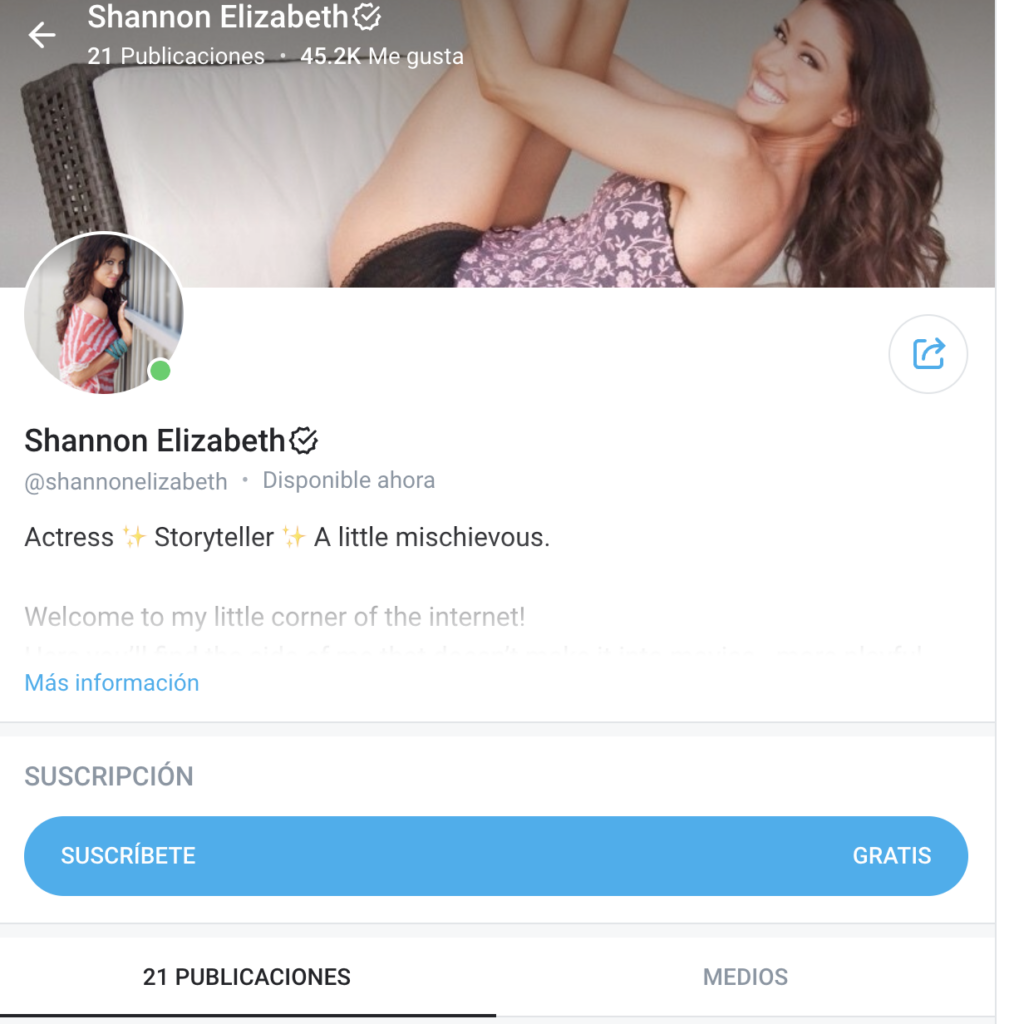Screen dimensions: 1014x1024
Task: Tap the Suscríbete Gratis button
Action: [x=496, y=856]
